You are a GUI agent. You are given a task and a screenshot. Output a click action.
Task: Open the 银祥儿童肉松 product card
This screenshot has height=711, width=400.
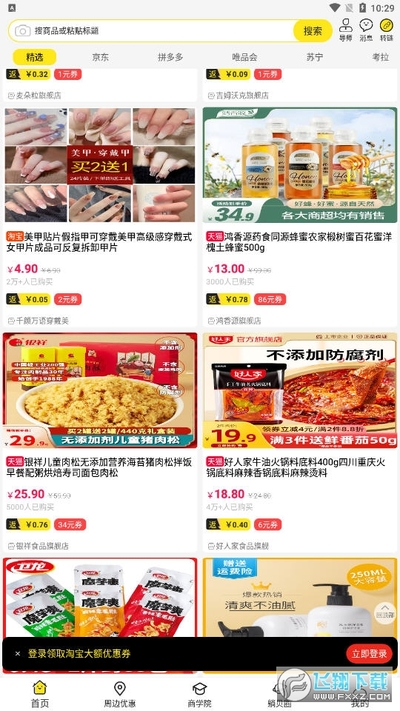pyautogui.click(x=100, y=442)
